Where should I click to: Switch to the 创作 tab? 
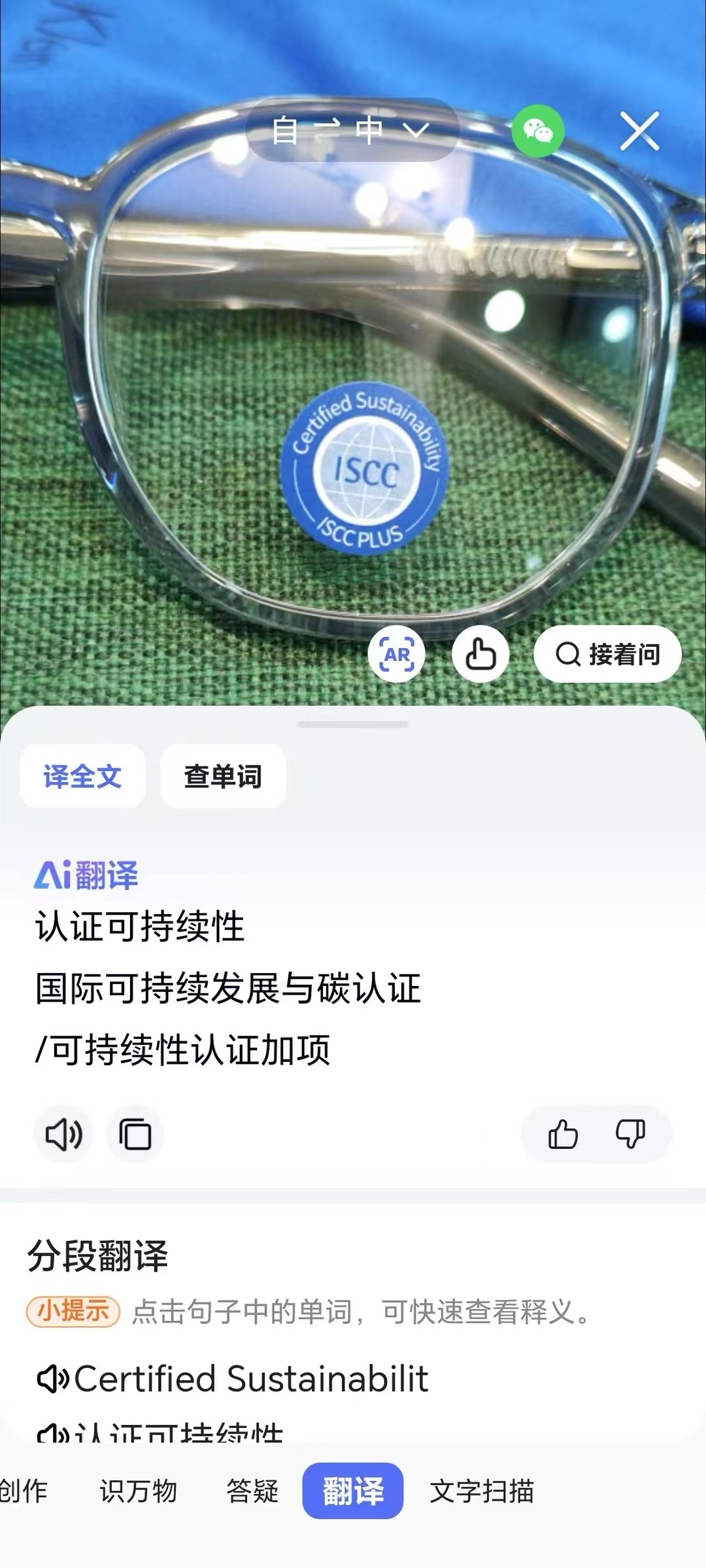pos(24,1491)
